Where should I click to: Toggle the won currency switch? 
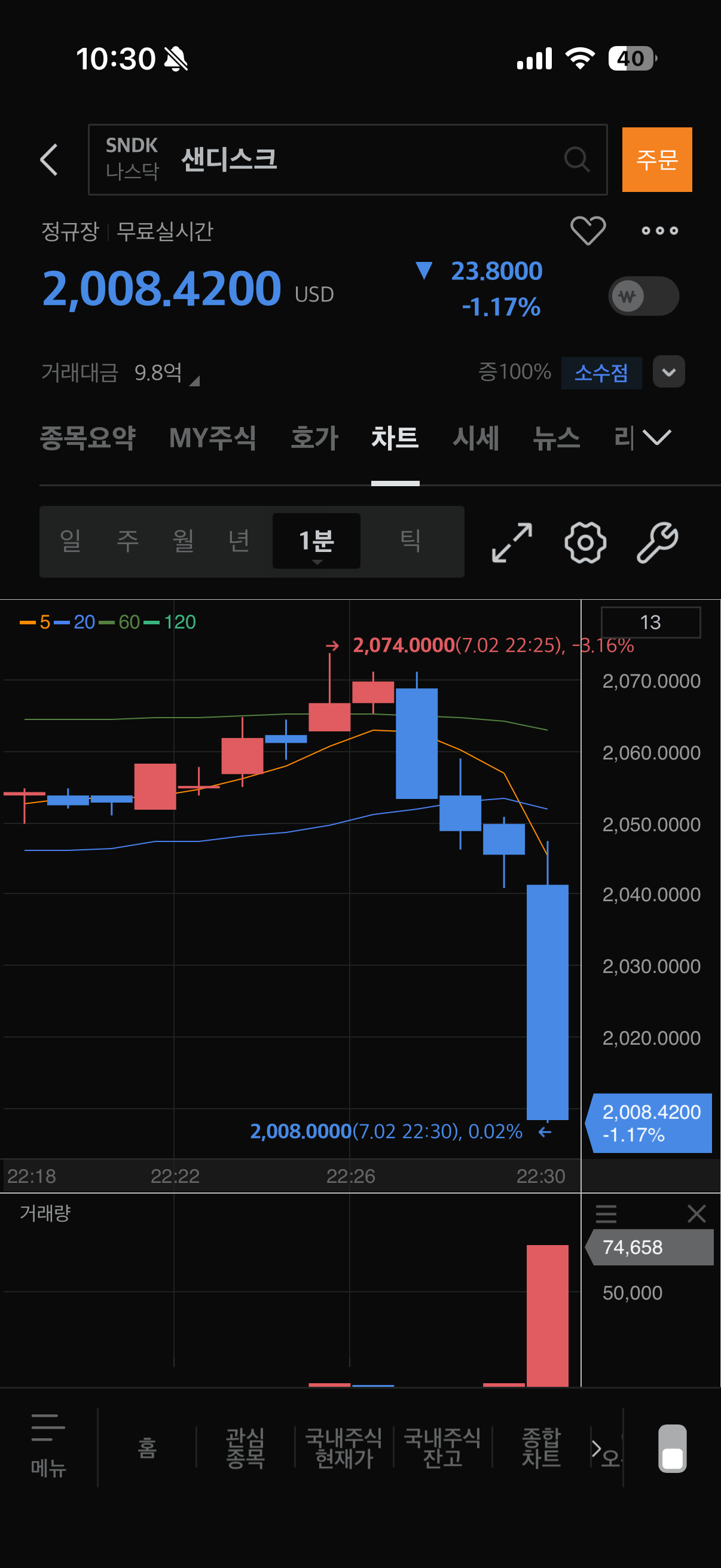click(x=643, y=297)
